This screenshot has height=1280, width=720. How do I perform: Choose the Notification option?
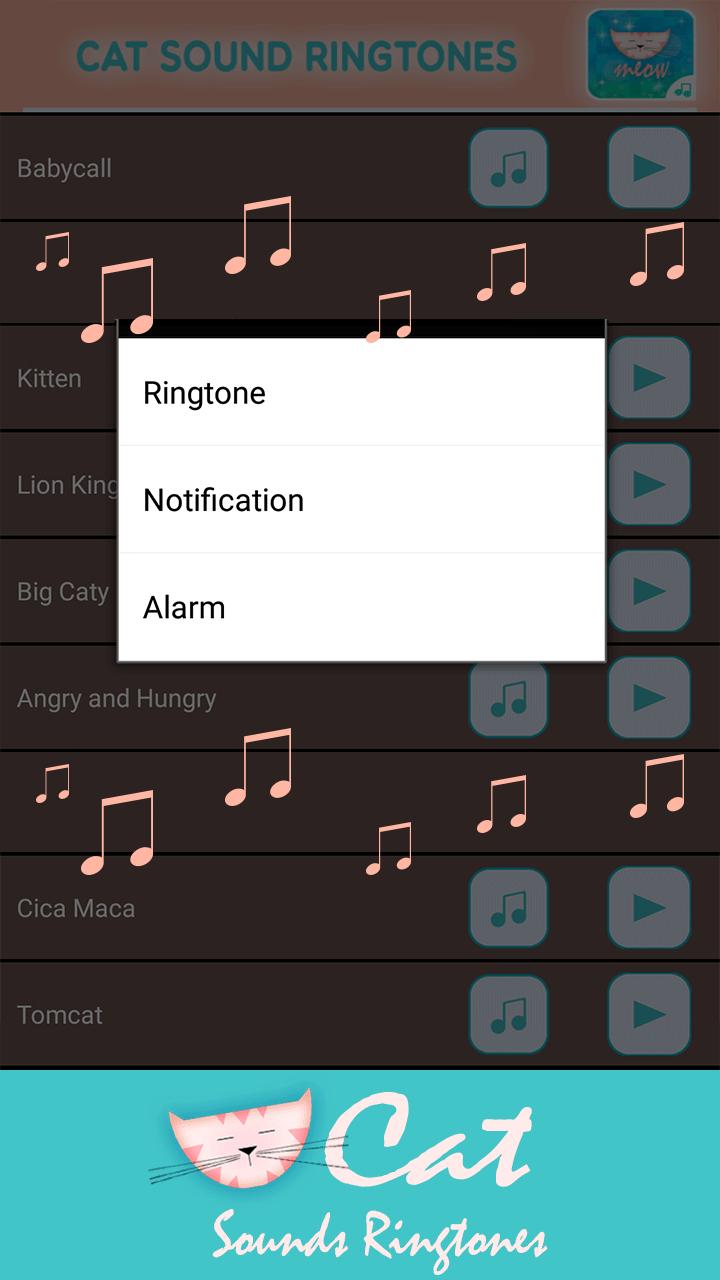[x=361, y=500]
